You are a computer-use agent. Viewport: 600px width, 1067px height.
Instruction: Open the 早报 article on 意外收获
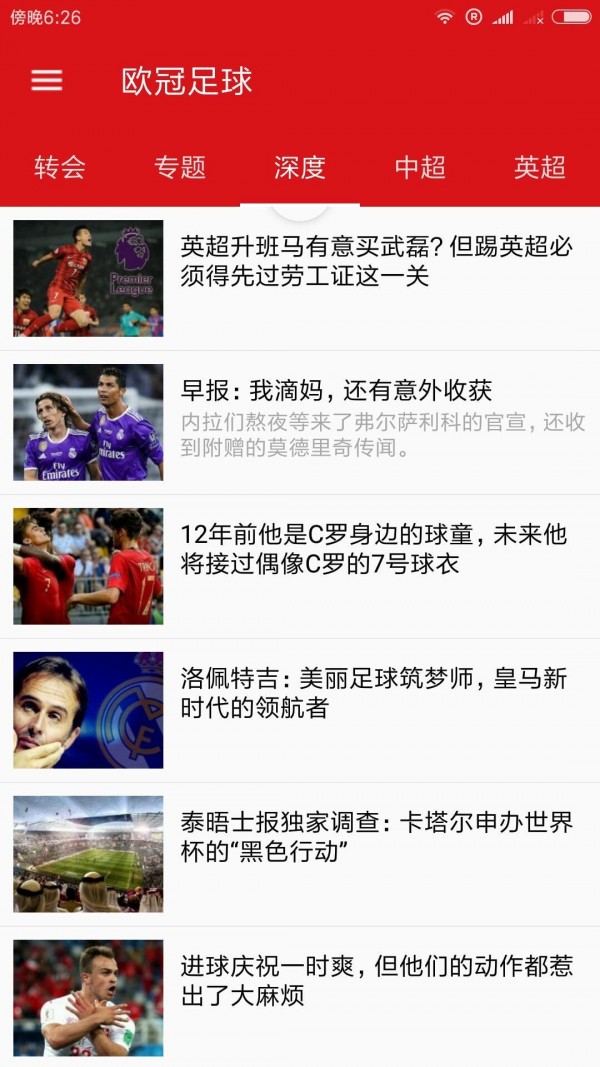pos(300,423)
